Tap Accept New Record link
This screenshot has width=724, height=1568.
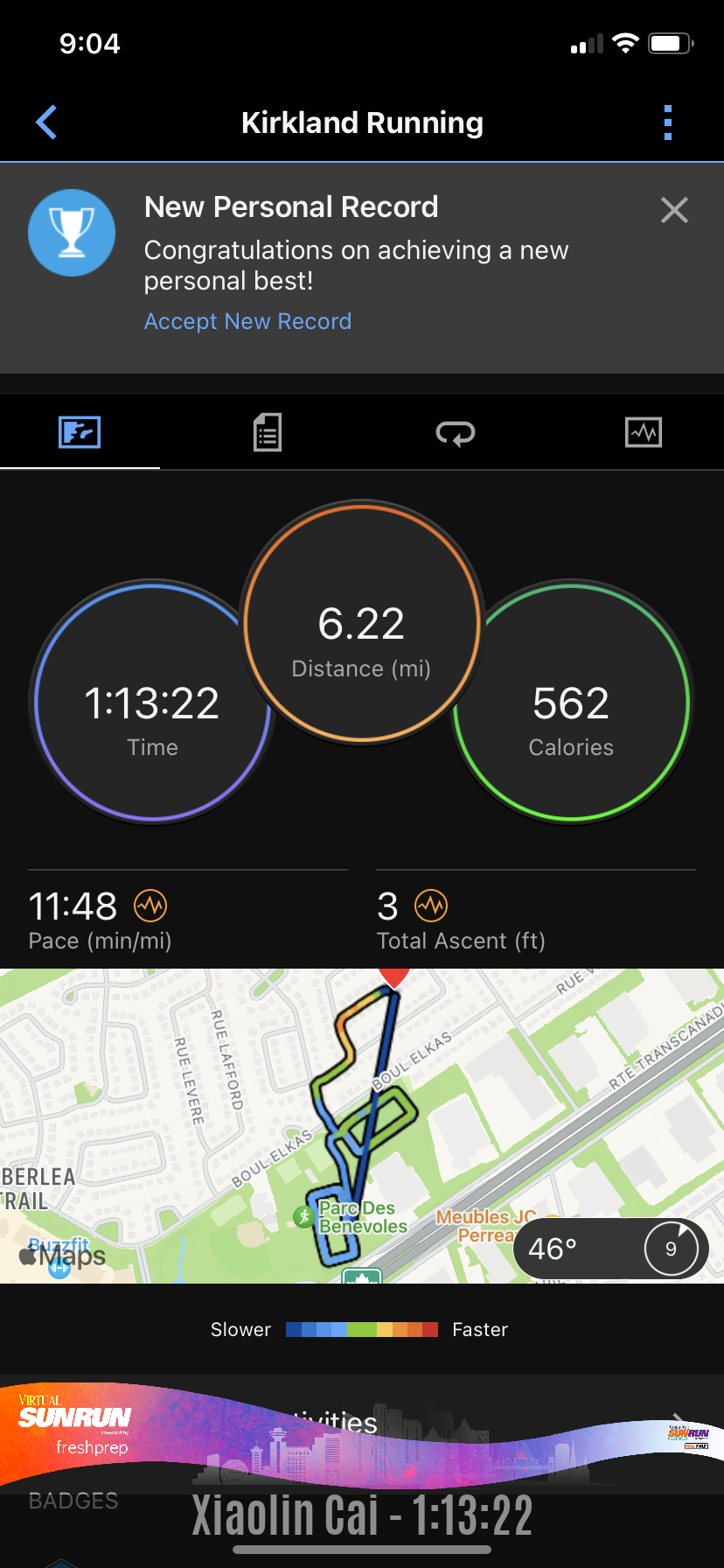(x=247, y=321)
